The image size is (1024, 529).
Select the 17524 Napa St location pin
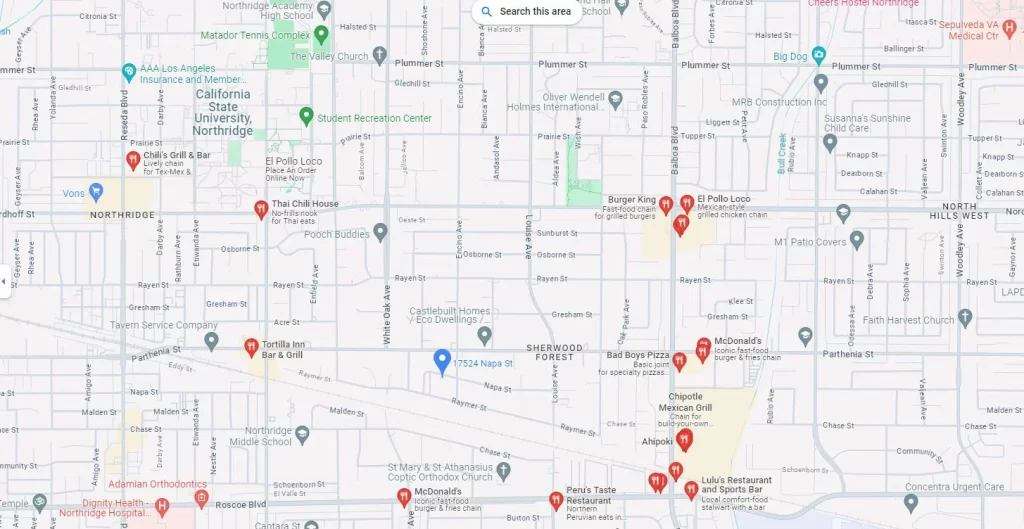tap(441, 361)
